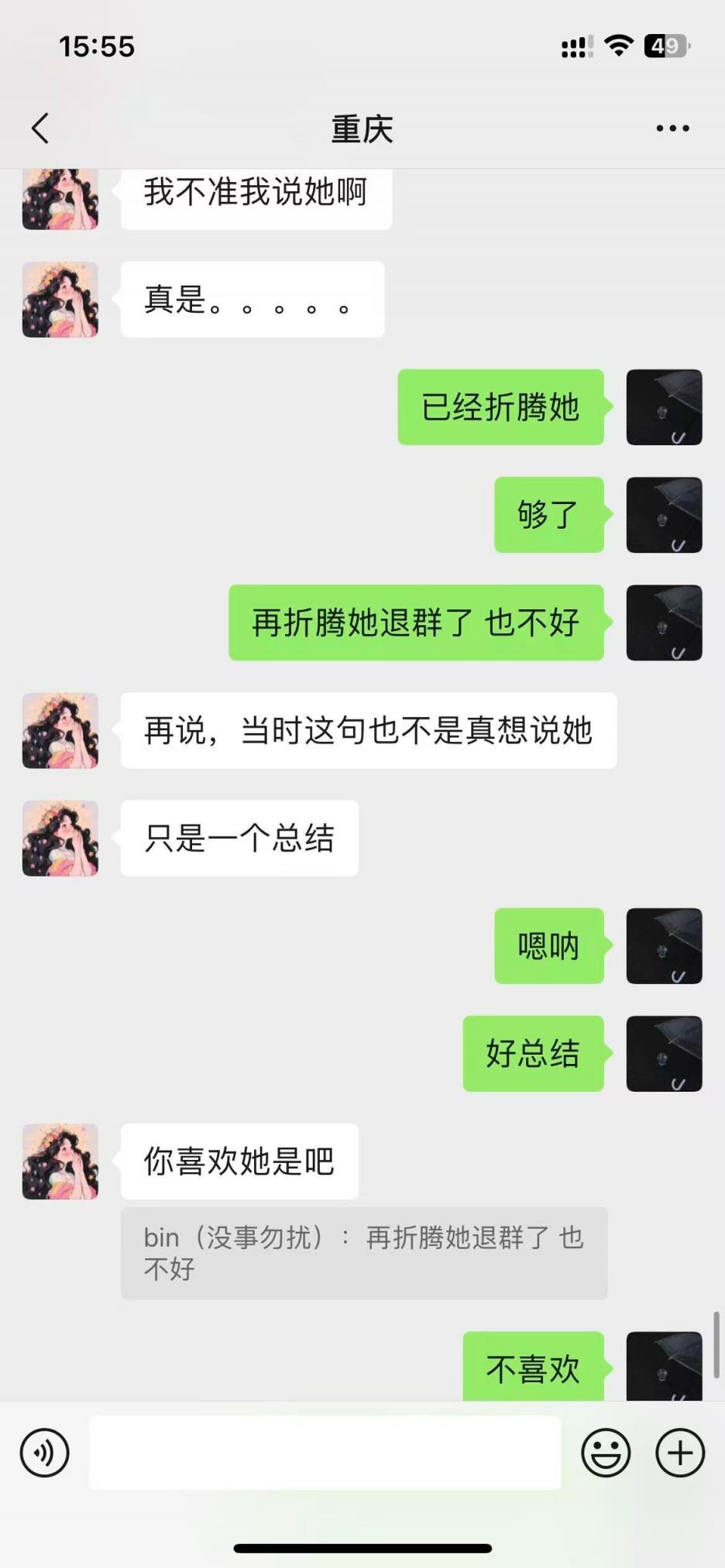
Task: Go back from the 重庆 chat
Action: click(x=40, y=129)
